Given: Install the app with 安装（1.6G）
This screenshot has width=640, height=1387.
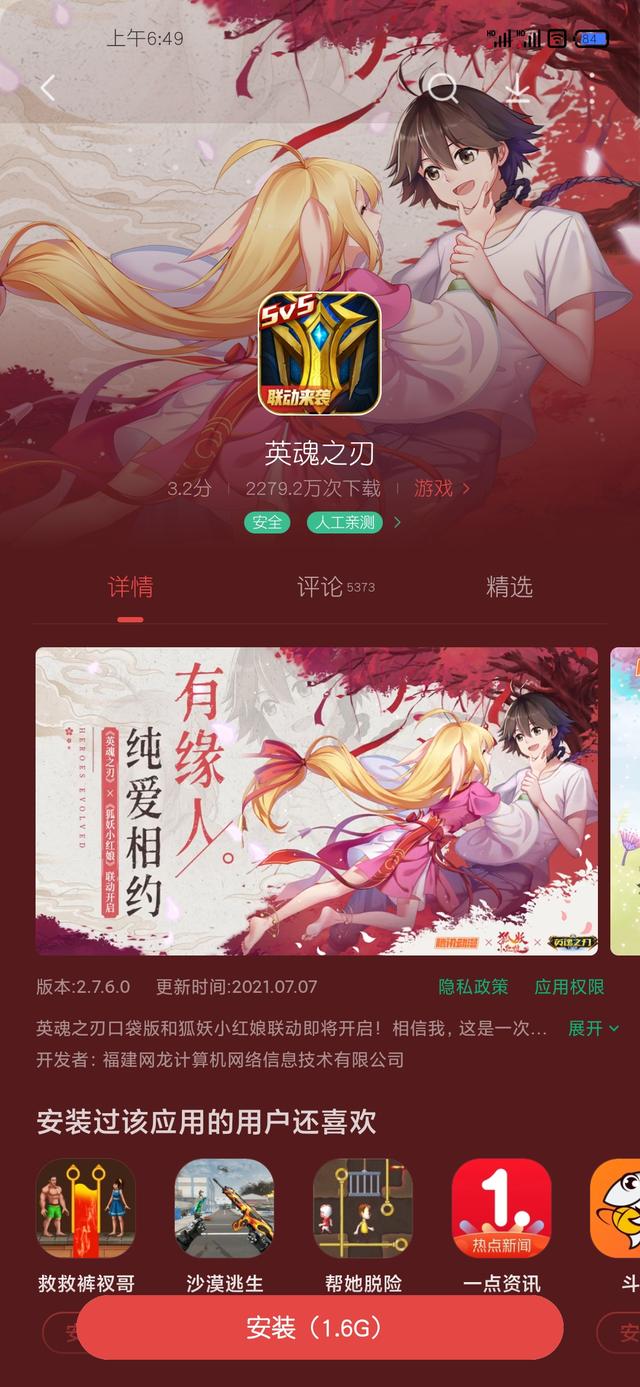Looking at the screenshot, I should [x=320, y=1327].
